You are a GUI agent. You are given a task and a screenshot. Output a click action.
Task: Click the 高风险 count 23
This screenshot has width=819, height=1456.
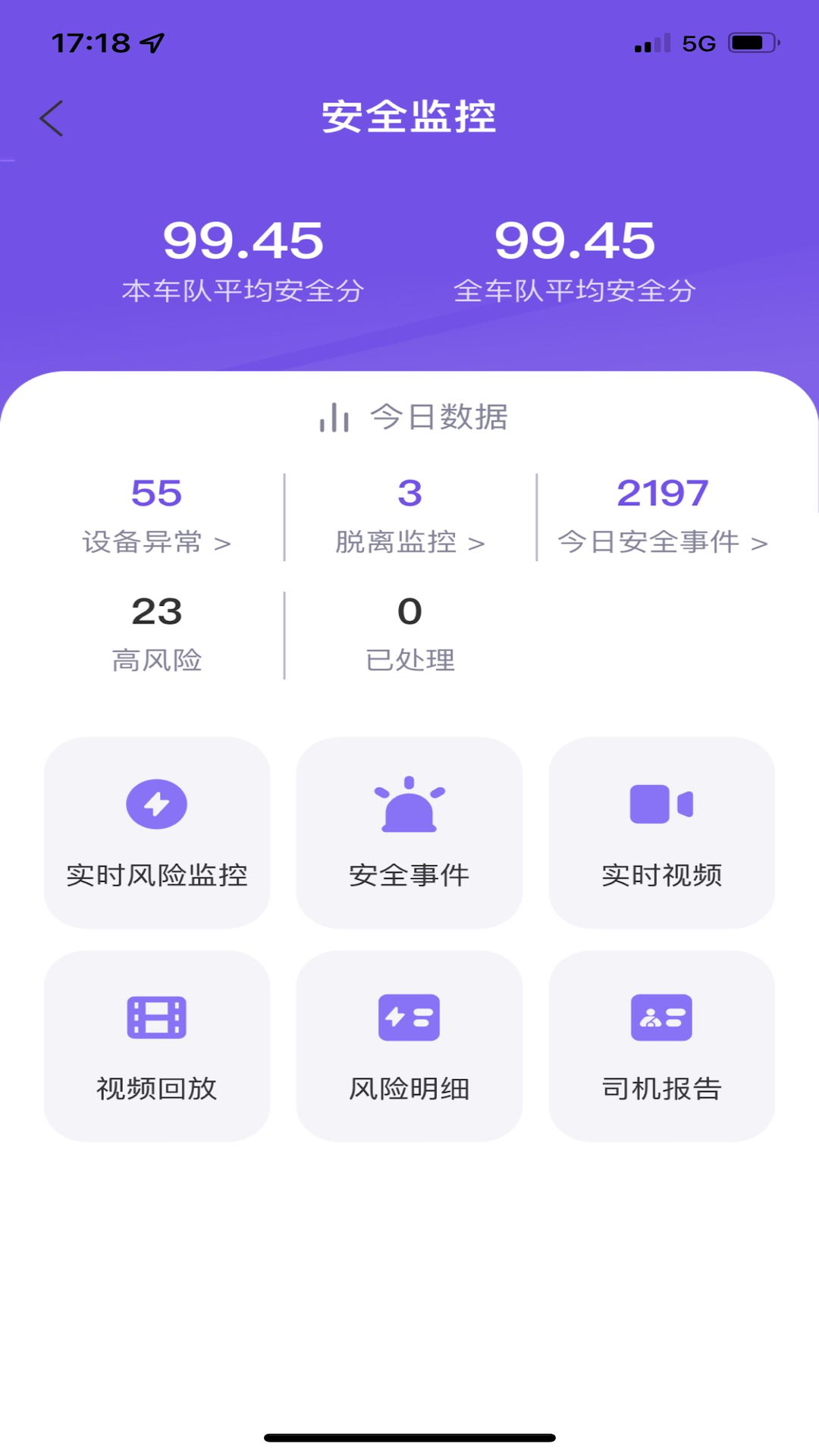pyautogui.click(x=156, y=610)
